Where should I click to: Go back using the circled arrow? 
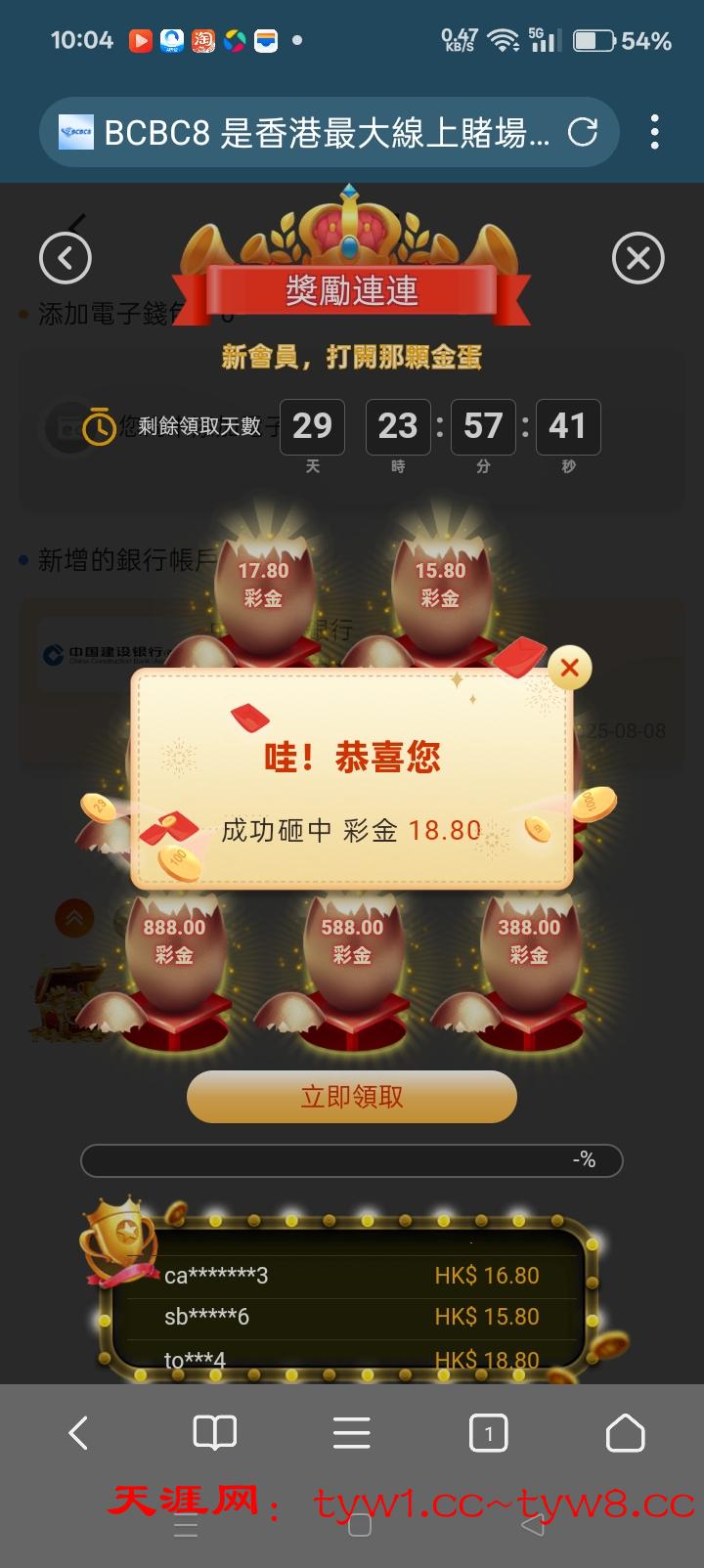66,258
